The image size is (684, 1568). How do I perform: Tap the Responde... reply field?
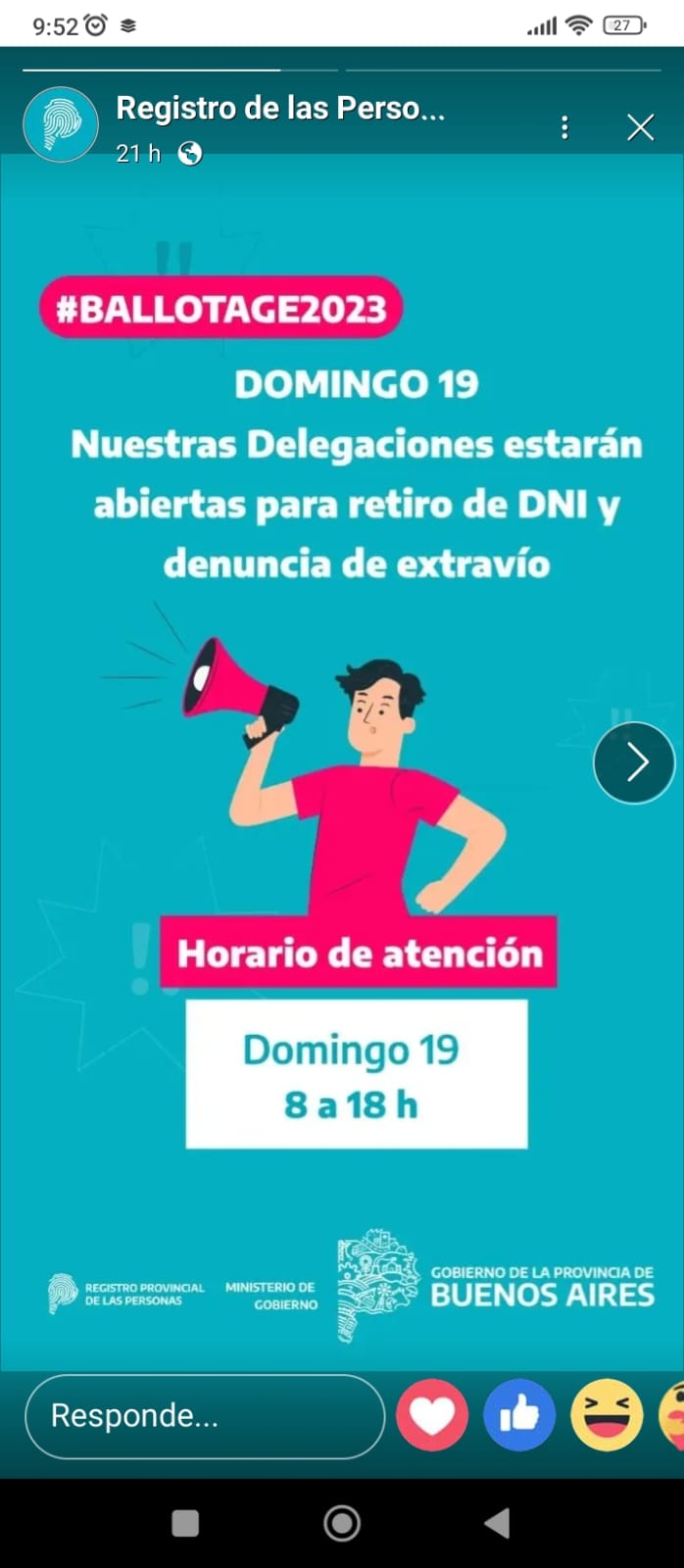[205, 1416]
